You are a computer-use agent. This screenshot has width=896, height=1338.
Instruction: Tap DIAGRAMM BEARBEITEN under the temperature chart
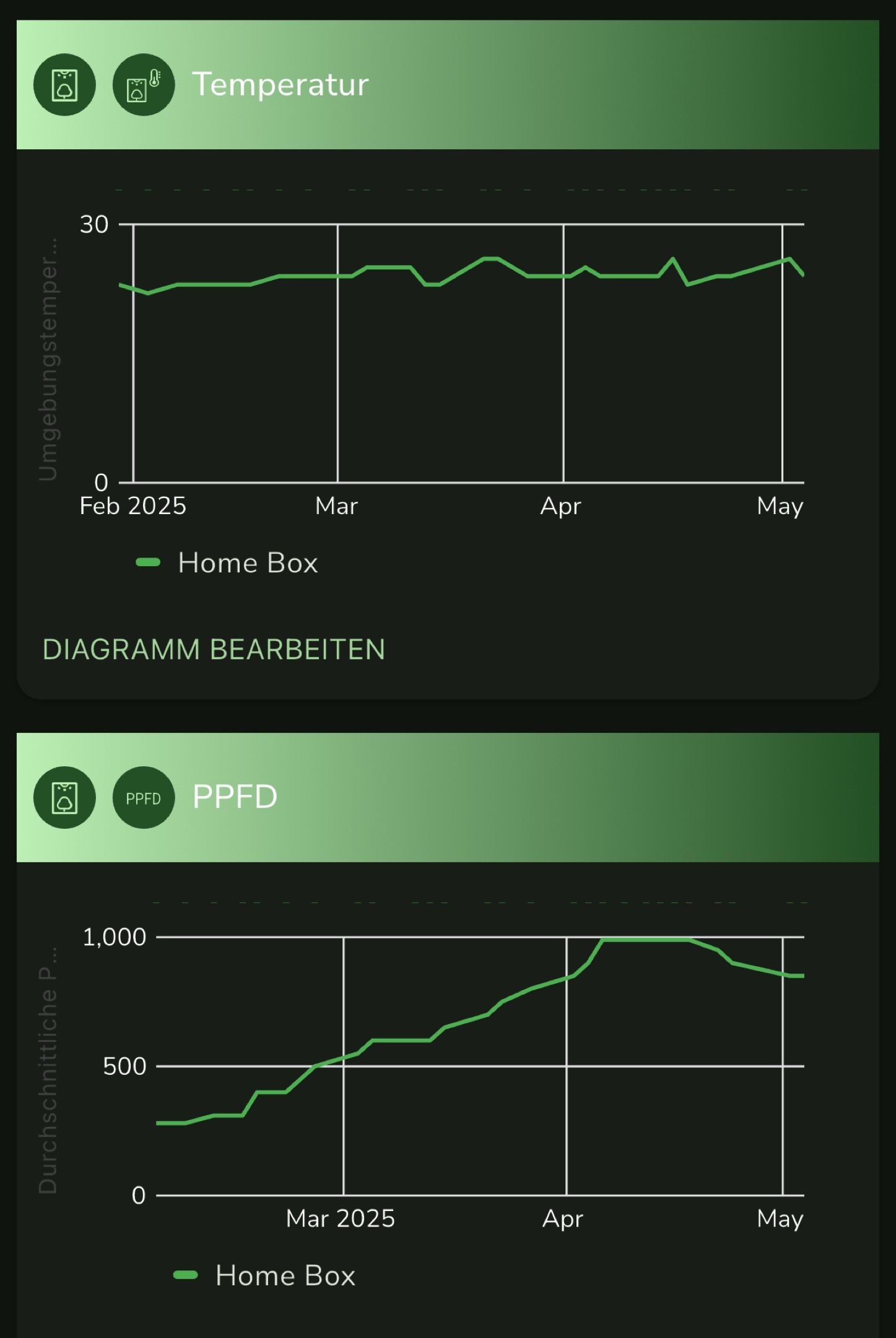(214, 650)
